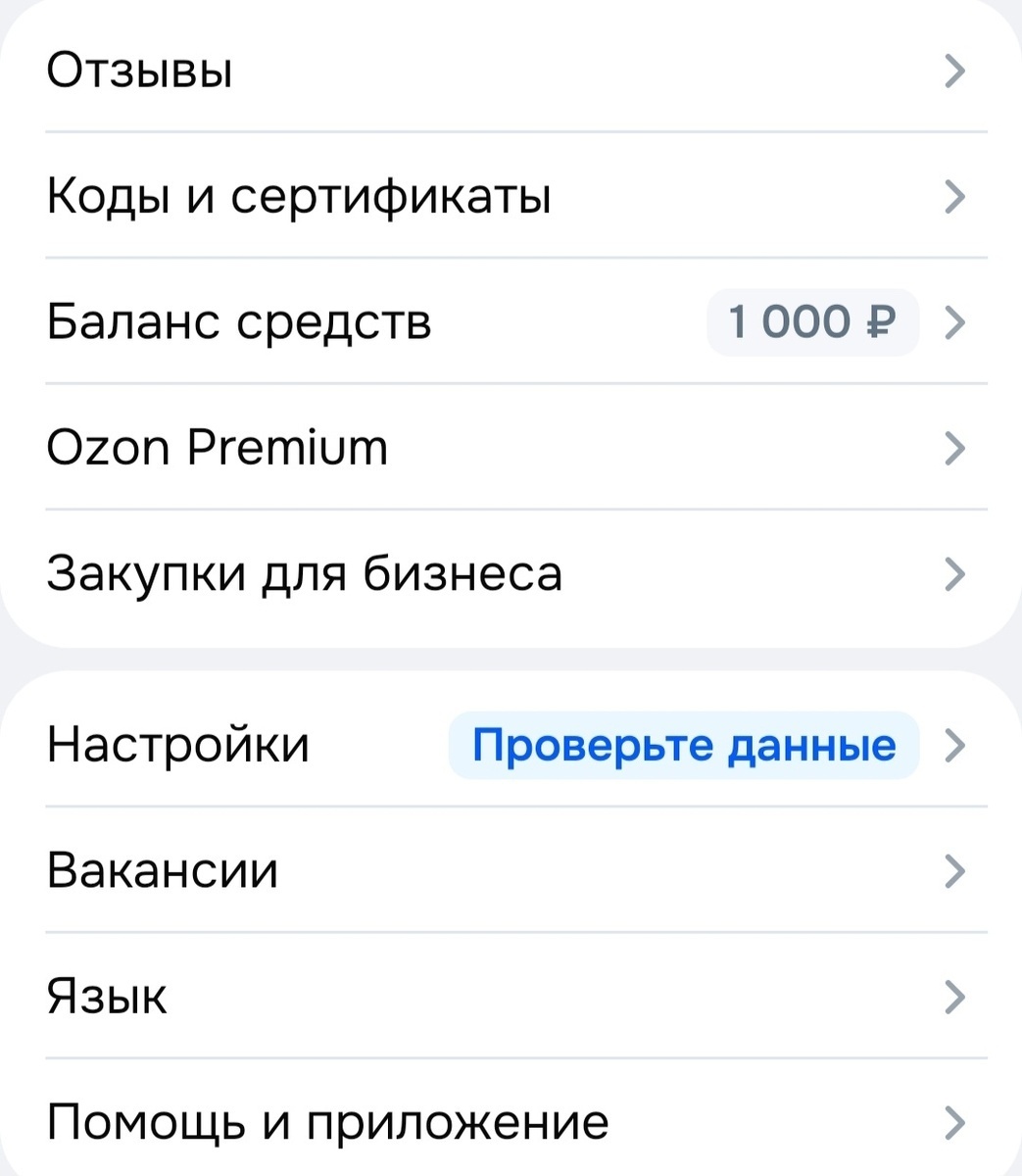Tap the chevron next to Баланс средств

(x=954, y=322)
